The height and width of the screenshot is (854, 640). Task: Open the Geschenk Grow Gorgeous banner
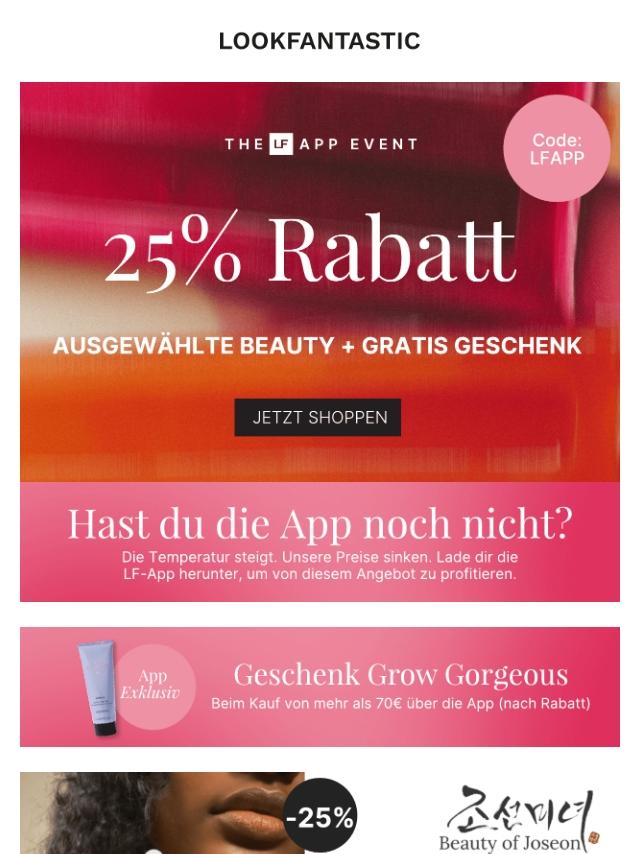pos(320,687)
